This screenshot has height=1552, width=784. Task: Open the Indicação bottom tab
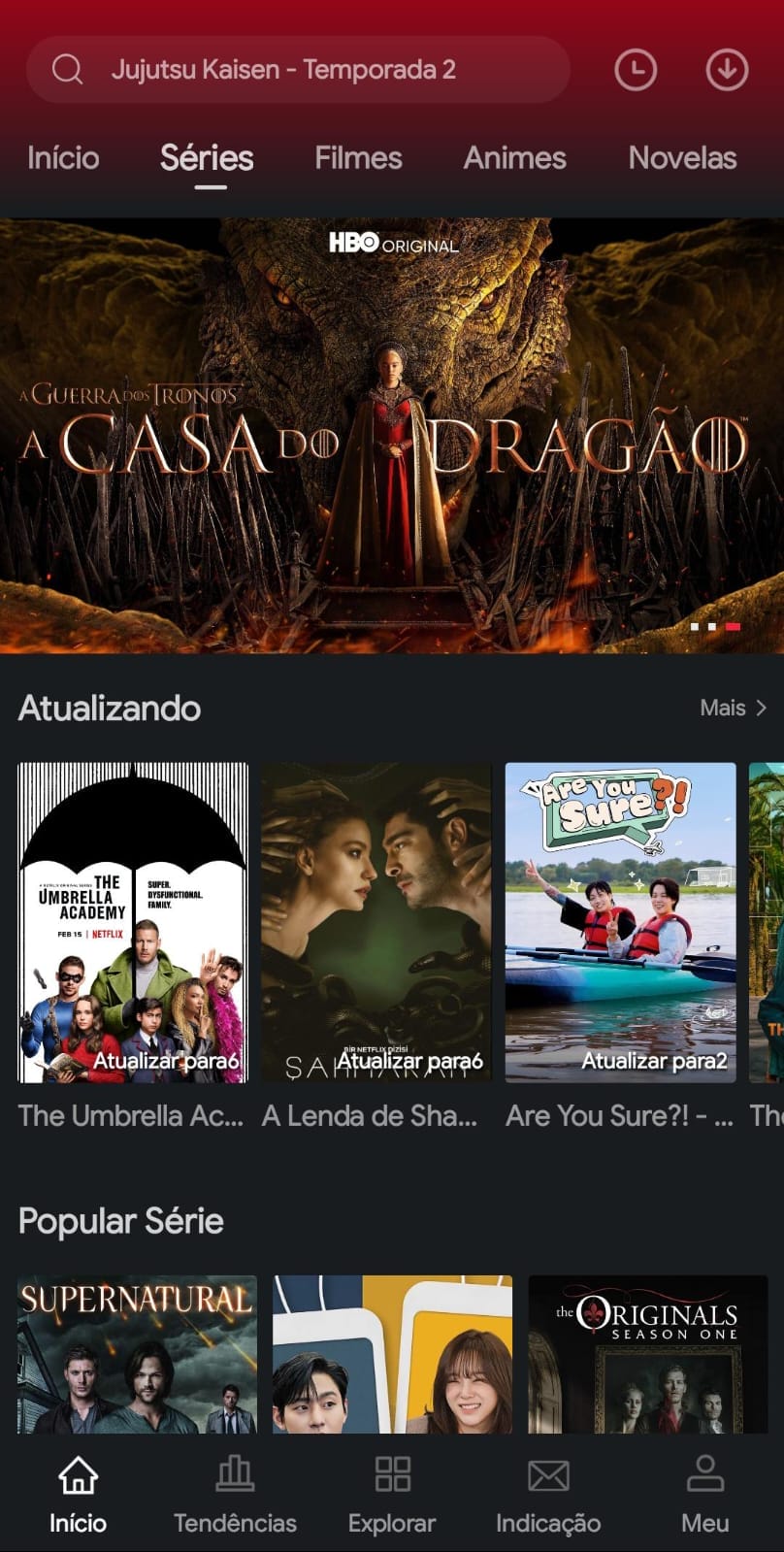click(x=548, y=1495)
